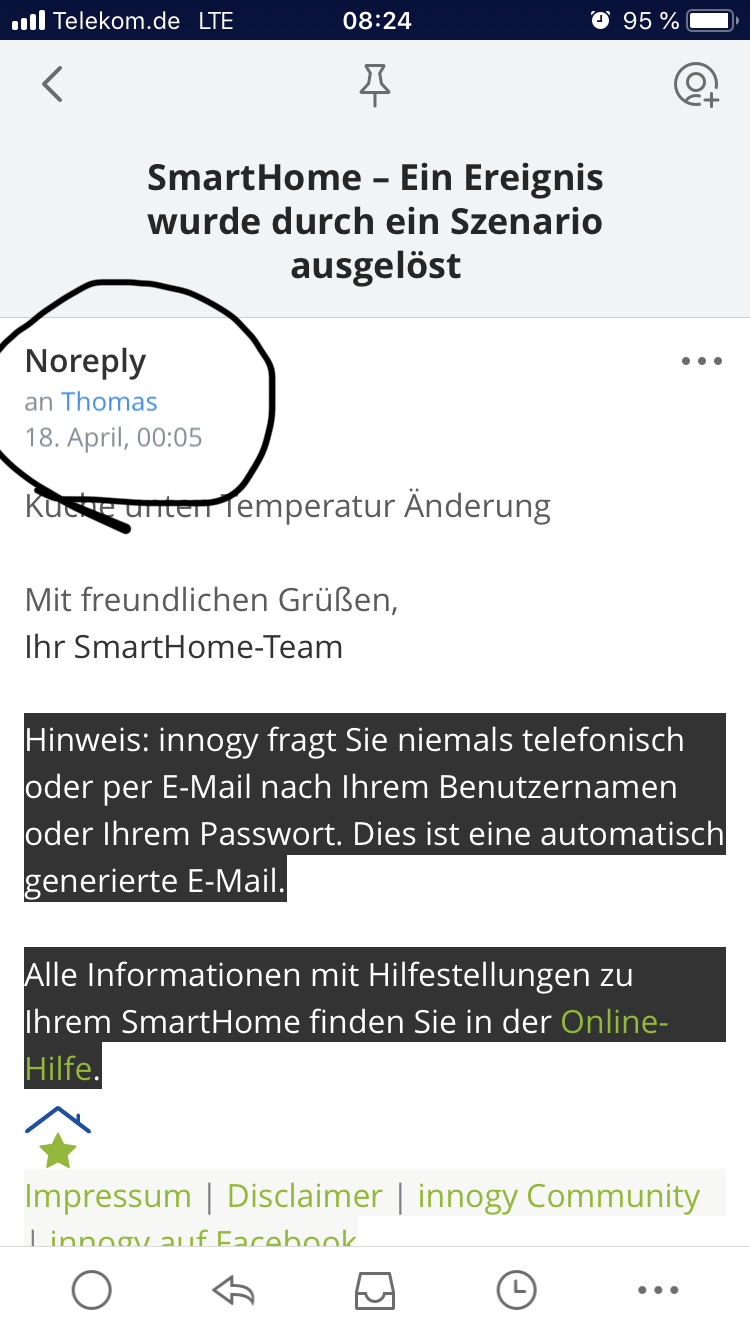Reply to this email
Screen dimensions: 750x1334
(233, 1290)
